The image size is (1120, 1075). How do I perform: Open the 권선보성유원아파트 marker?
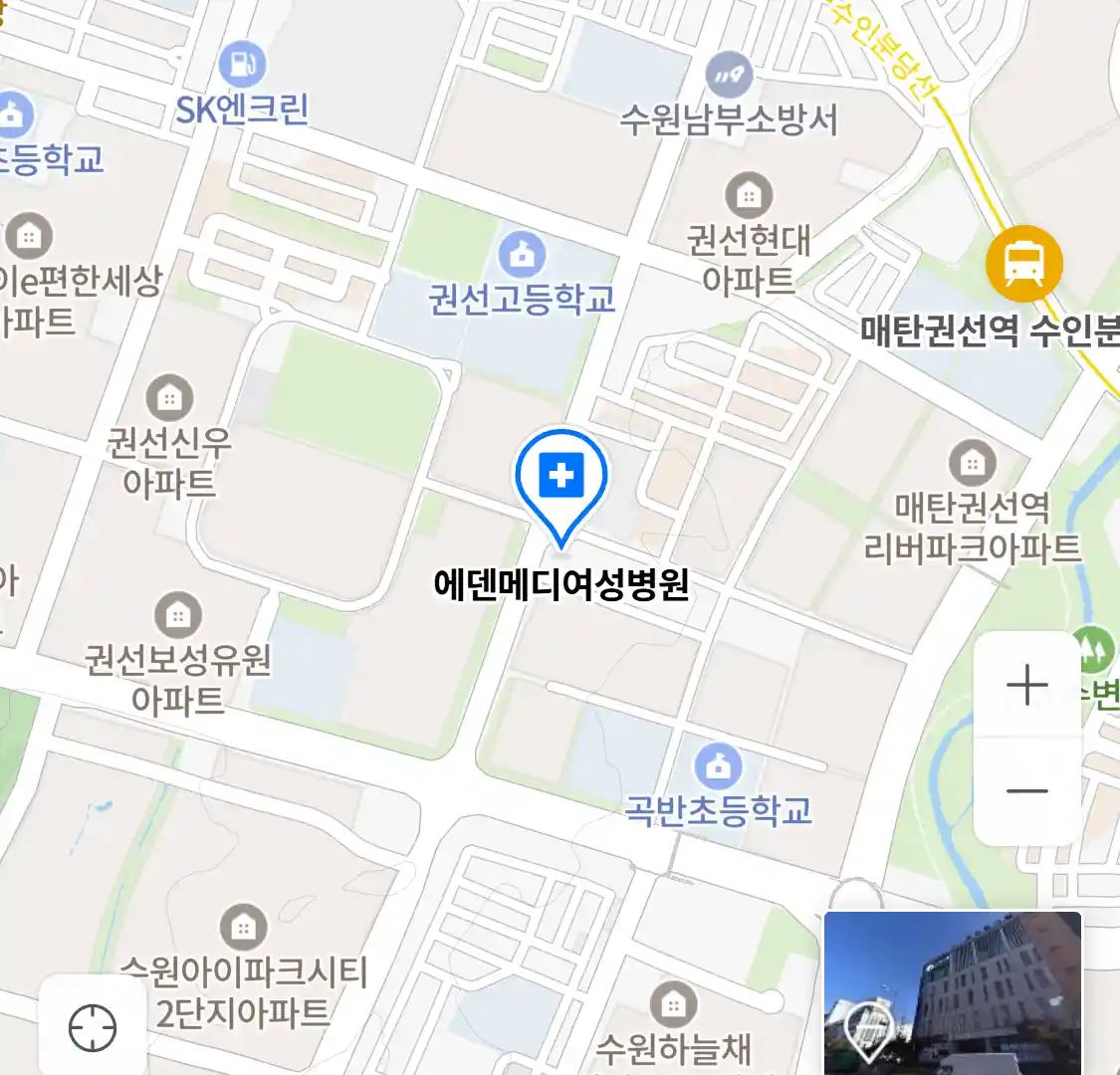click(177, 615)
